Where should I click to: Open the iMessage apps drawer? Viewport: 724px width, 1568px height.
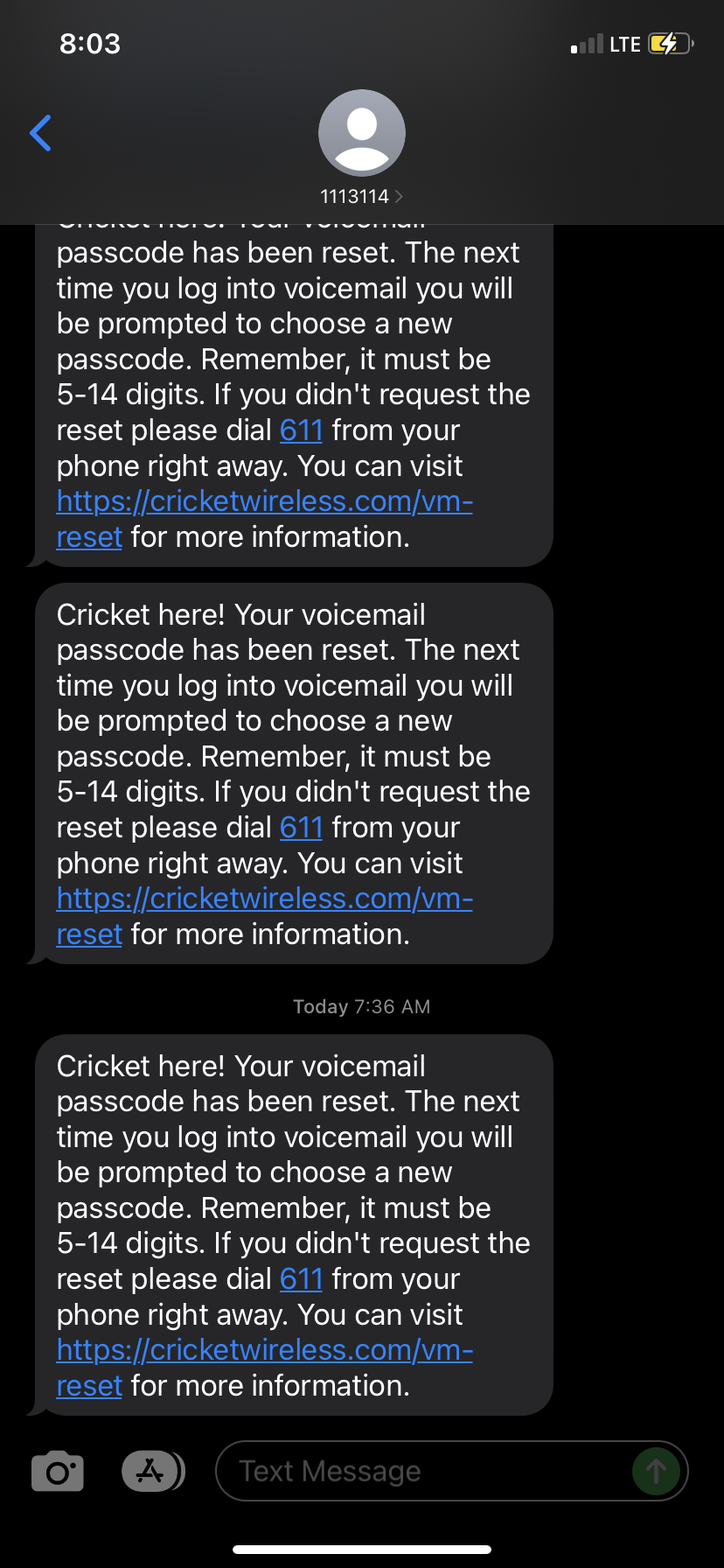coord(152,1471)
